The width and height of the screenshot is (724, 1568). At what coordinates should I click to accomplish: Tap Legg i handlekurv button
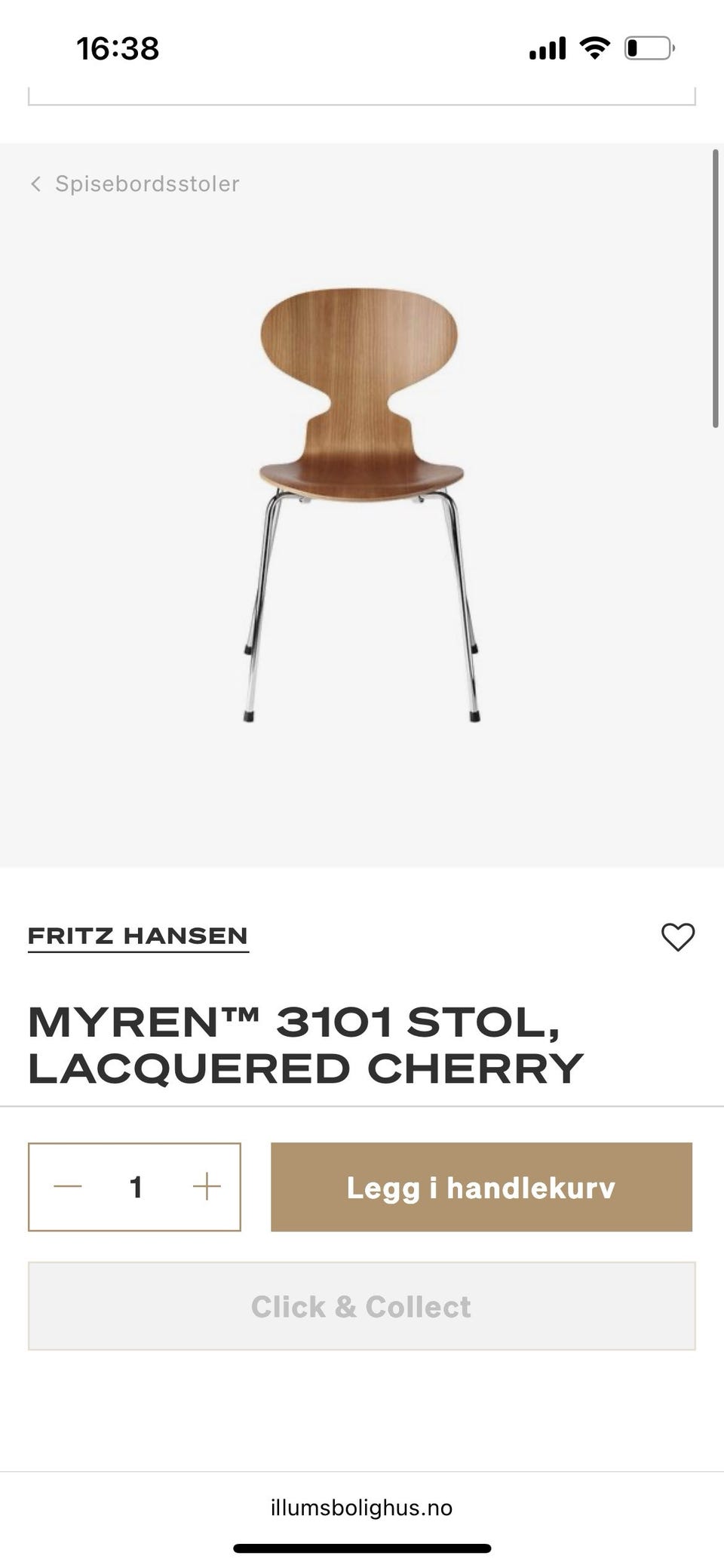481,1187
